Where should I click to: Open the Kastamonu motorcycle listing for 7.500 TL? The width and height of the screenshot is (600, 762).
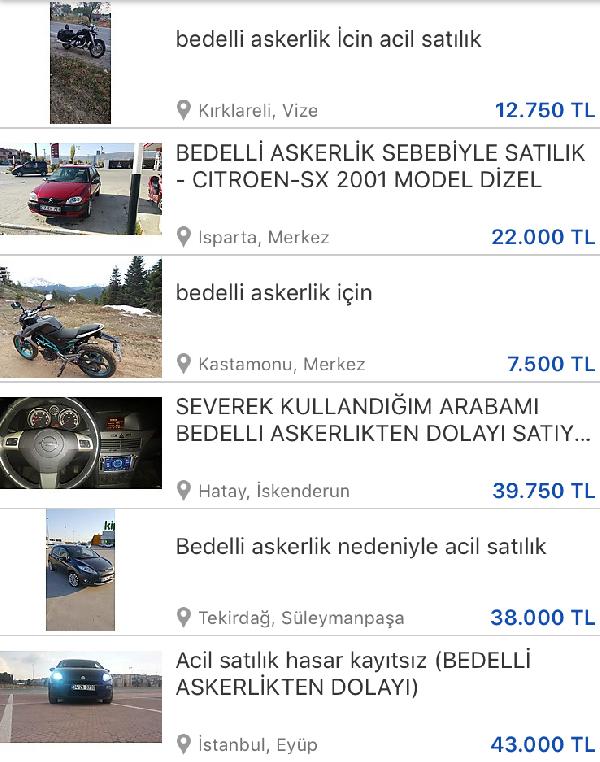pos(274,293)
